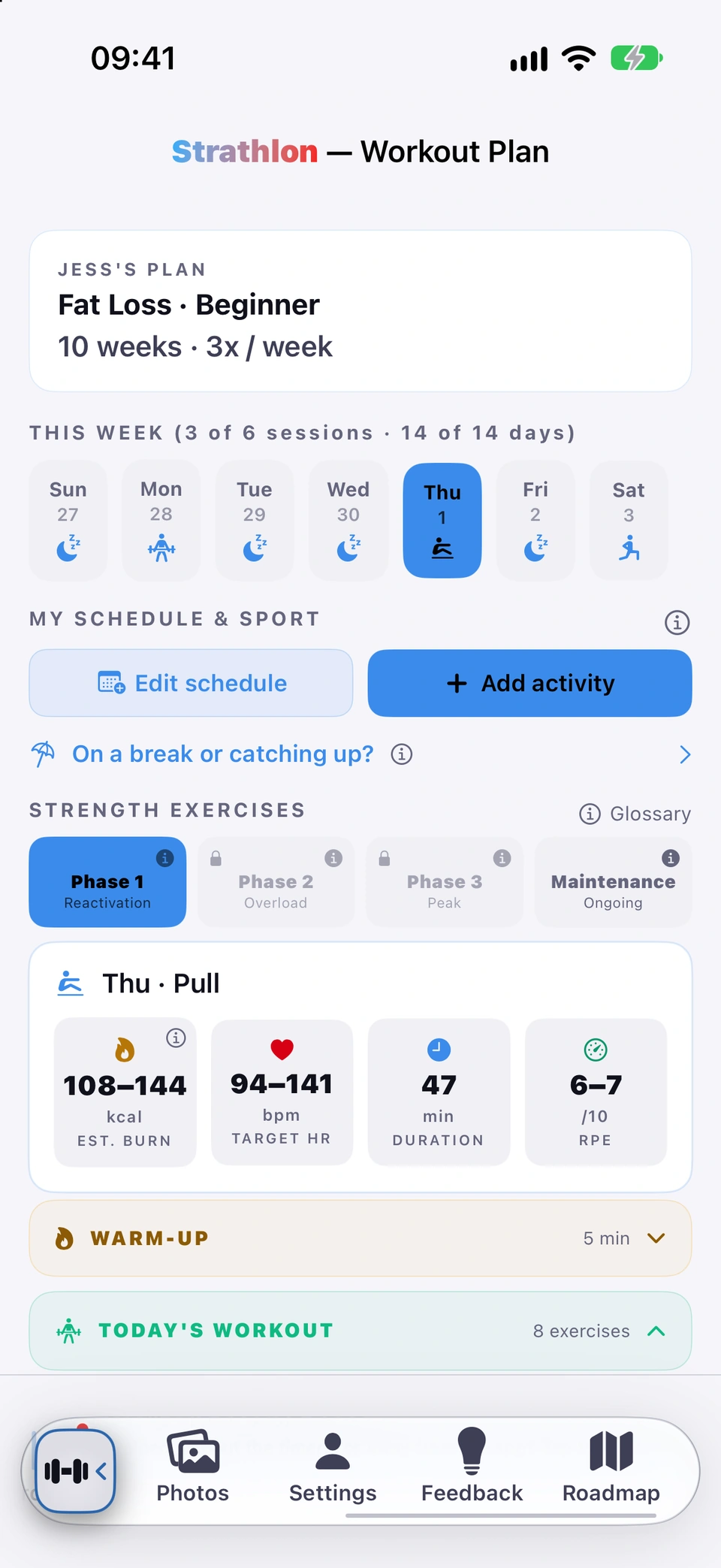721x1568 pixels.
Task: Show info about estimated burn
Action: 176,1038
